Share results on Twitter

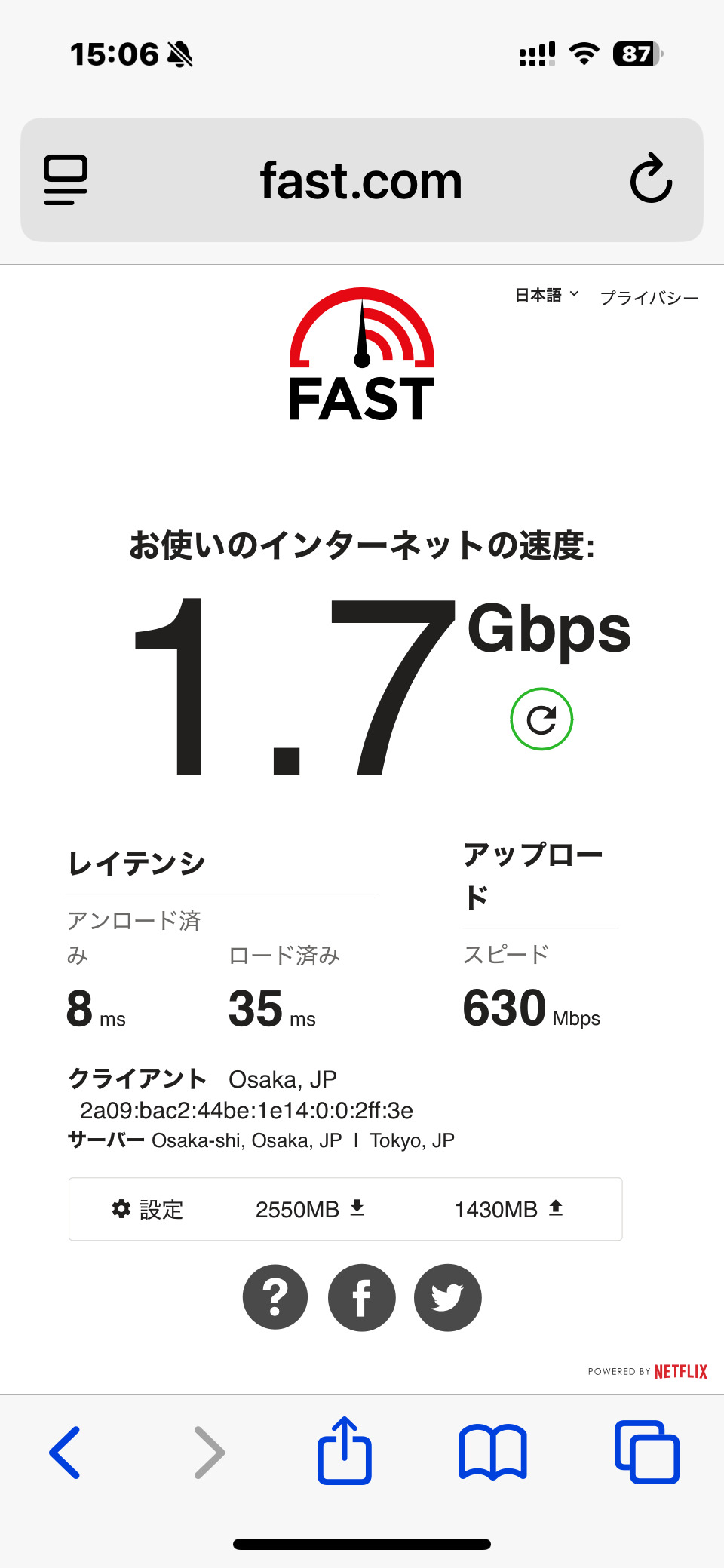coord(448,1297)
